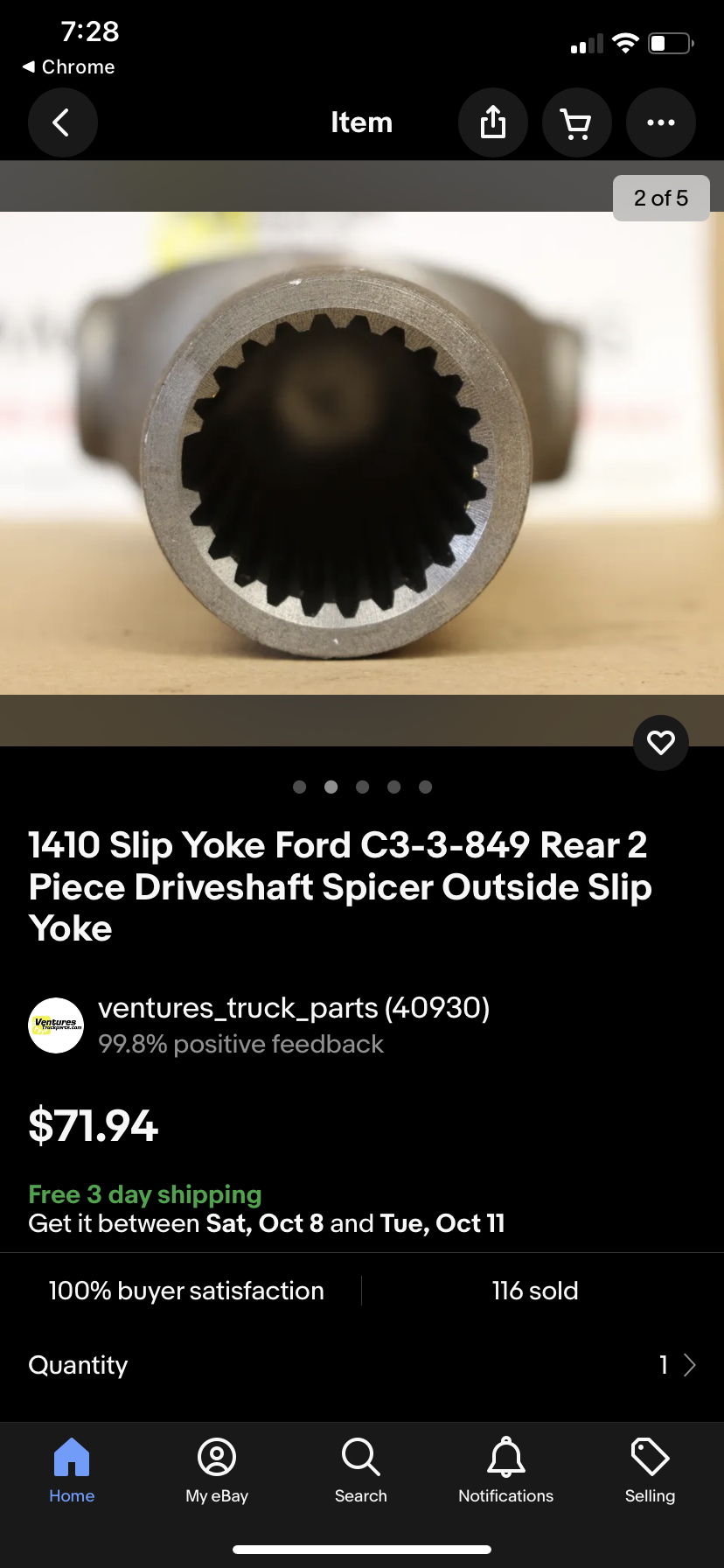Image resolution: width=724 pixels, height=1568 pixels.
Task: Open the Selling section
Action: 650,1470
